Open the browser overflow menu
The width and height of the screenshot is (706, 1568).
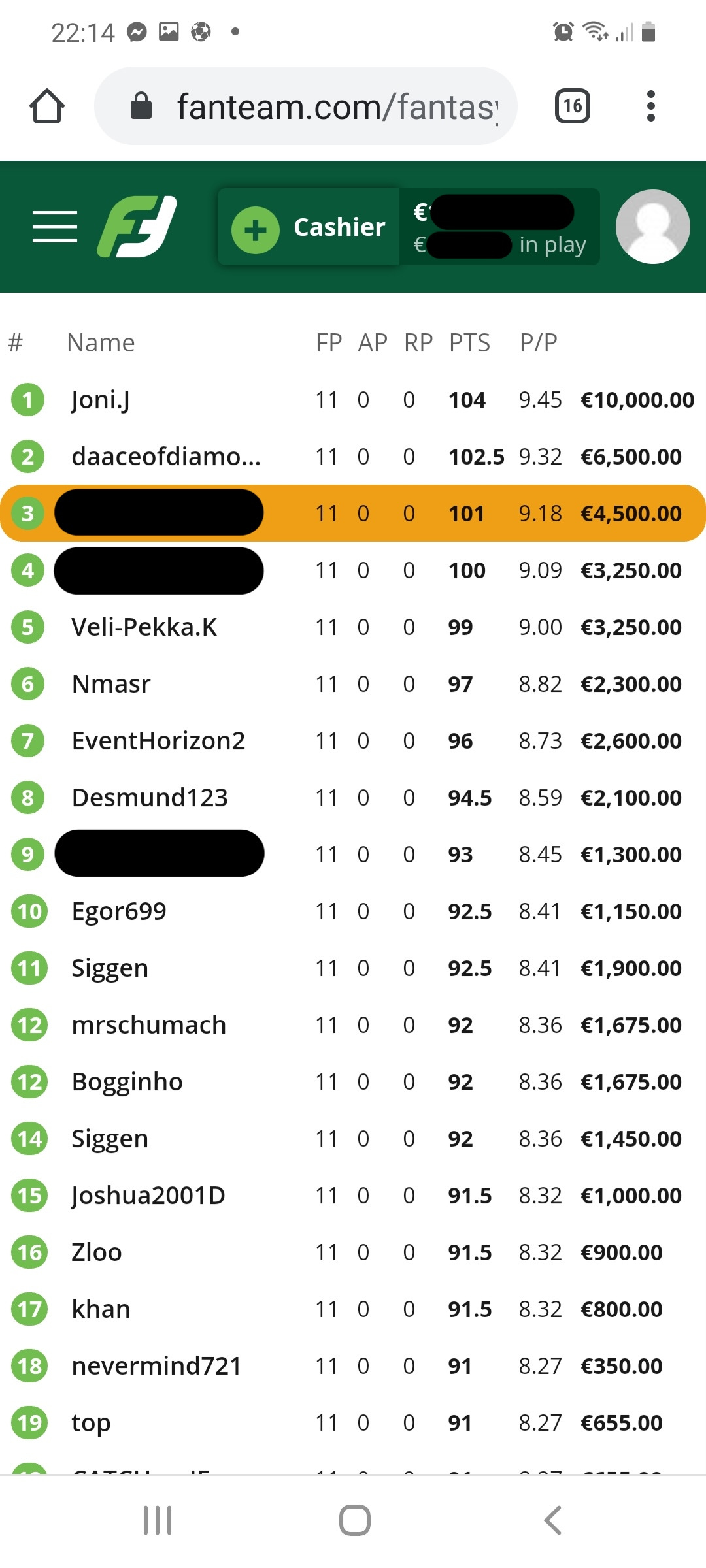[x=650, y=106]
